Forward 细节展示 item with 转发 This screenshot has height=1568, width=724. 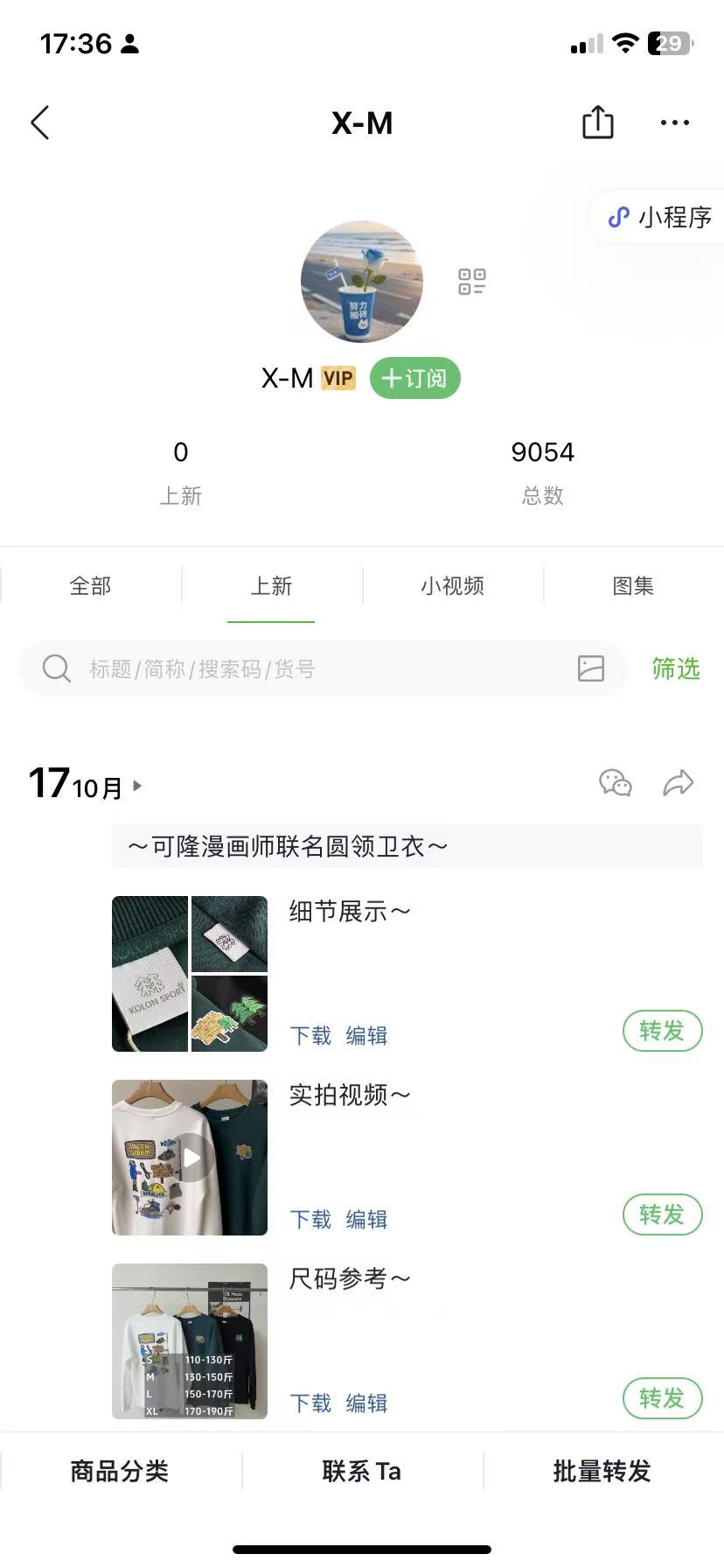pos(662,1032)
